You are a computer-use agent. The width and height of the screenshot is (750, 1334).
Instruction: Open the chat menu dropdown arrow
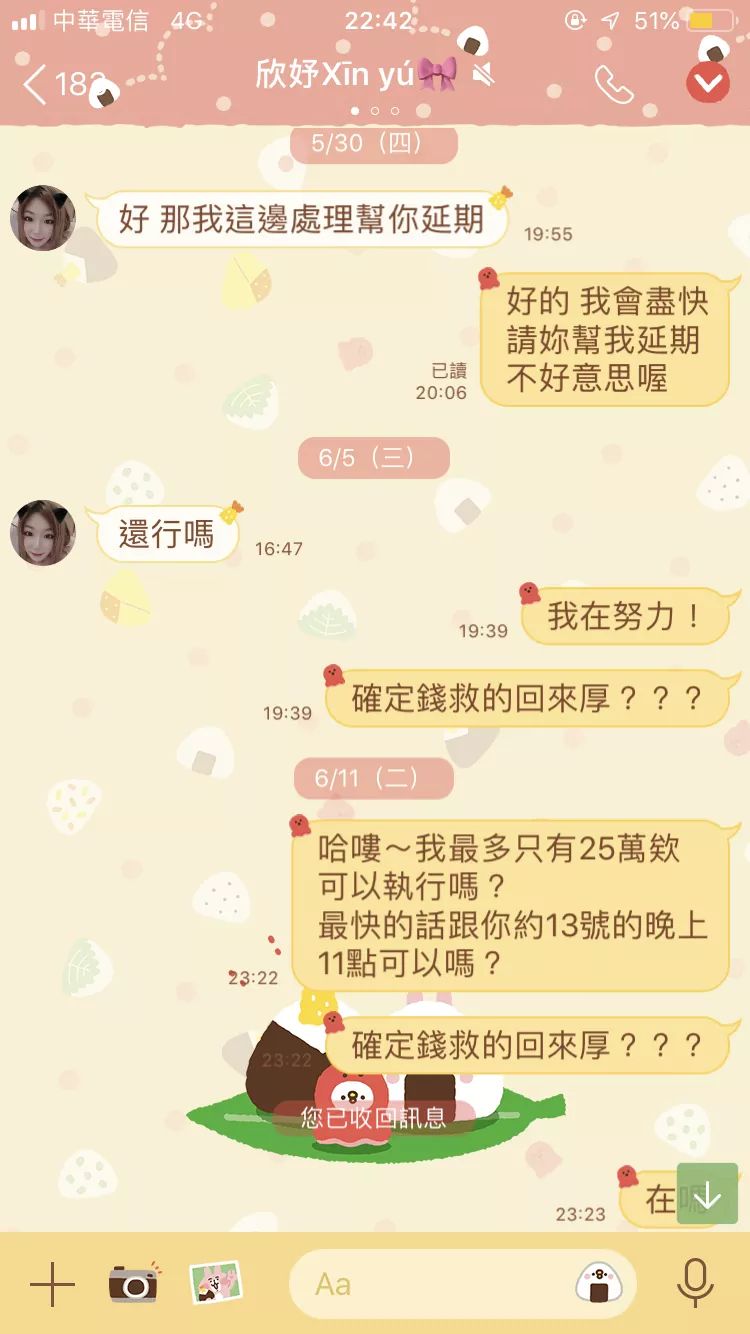pyautogui.click(x=708, y=83)
